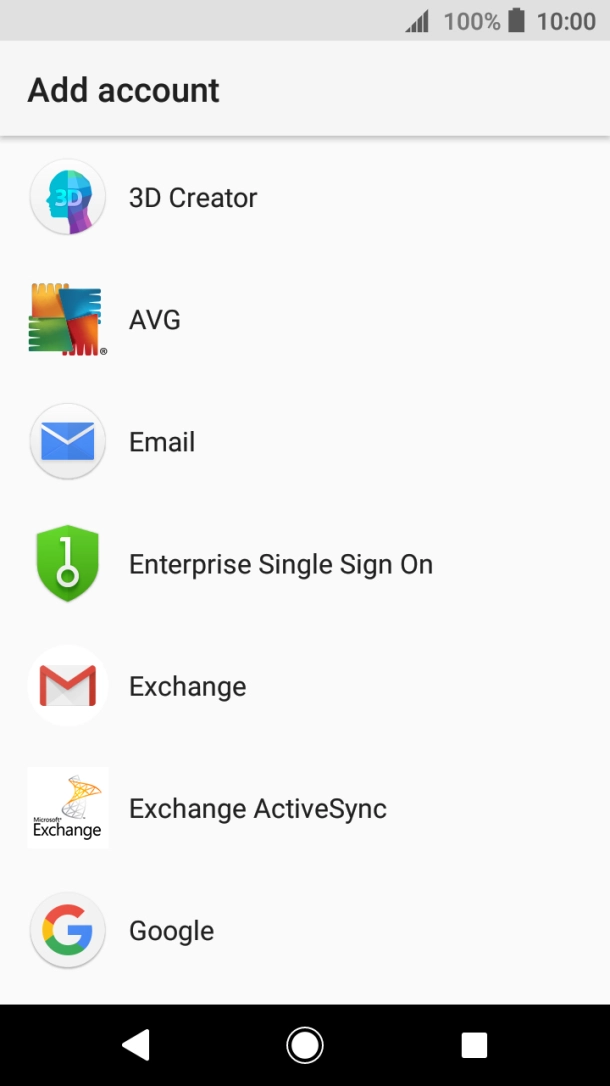Go back using the navigation bar
The image size is (610, 1086).
pyautogui.click(x=135, y=1045)
